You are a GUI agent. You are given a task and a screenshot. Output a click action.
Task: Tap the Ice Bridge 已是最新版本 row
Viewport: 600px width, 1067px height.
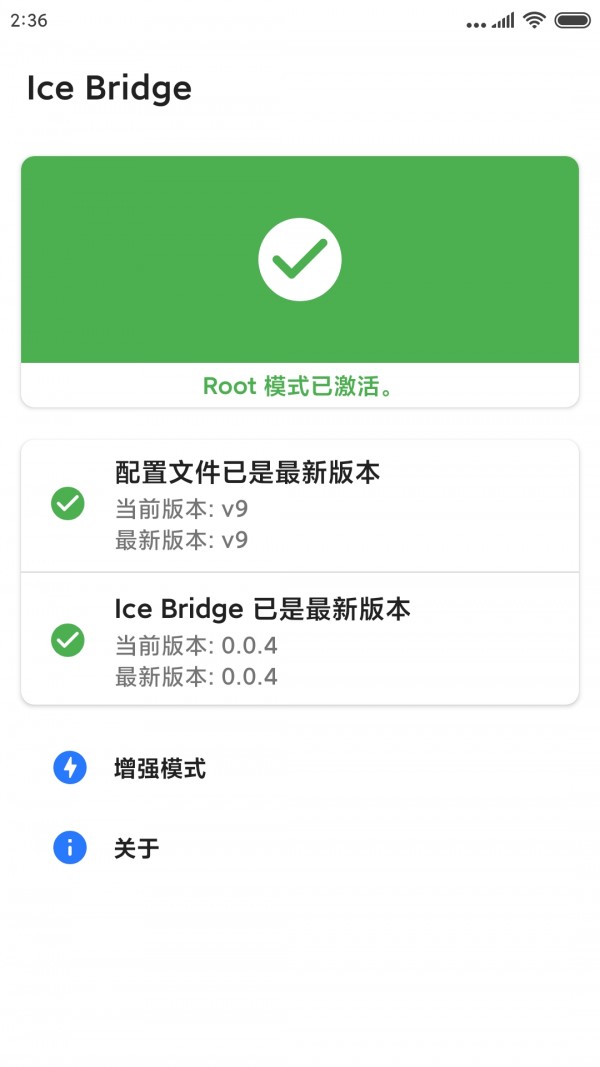click(300, 639)
